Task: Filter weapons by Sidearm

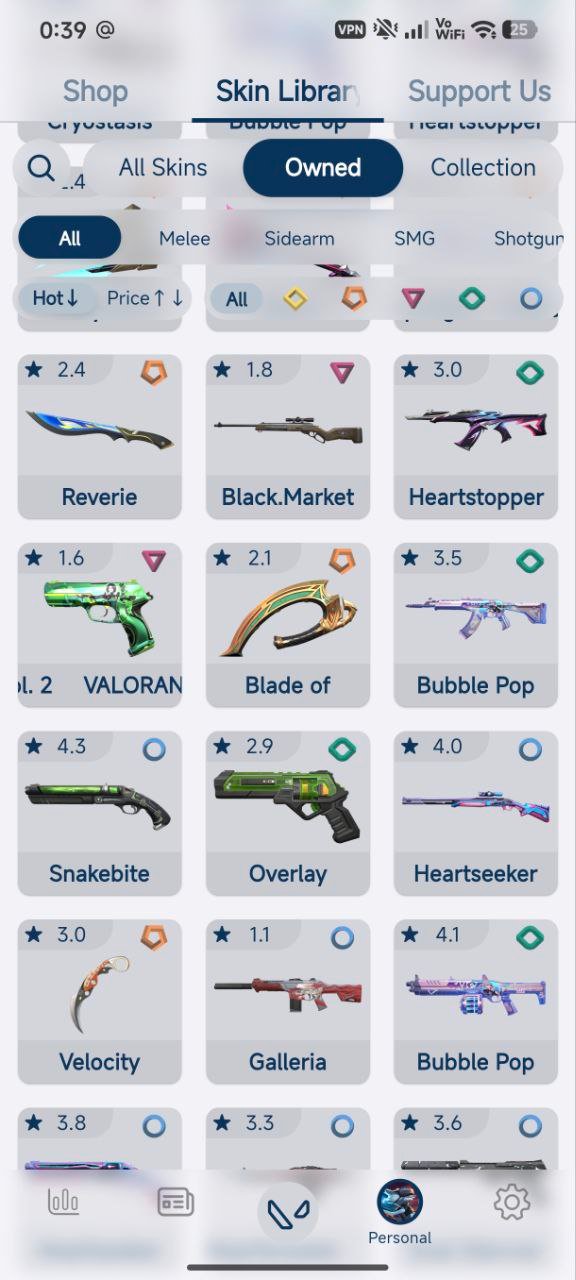Action: pos(299,238)
